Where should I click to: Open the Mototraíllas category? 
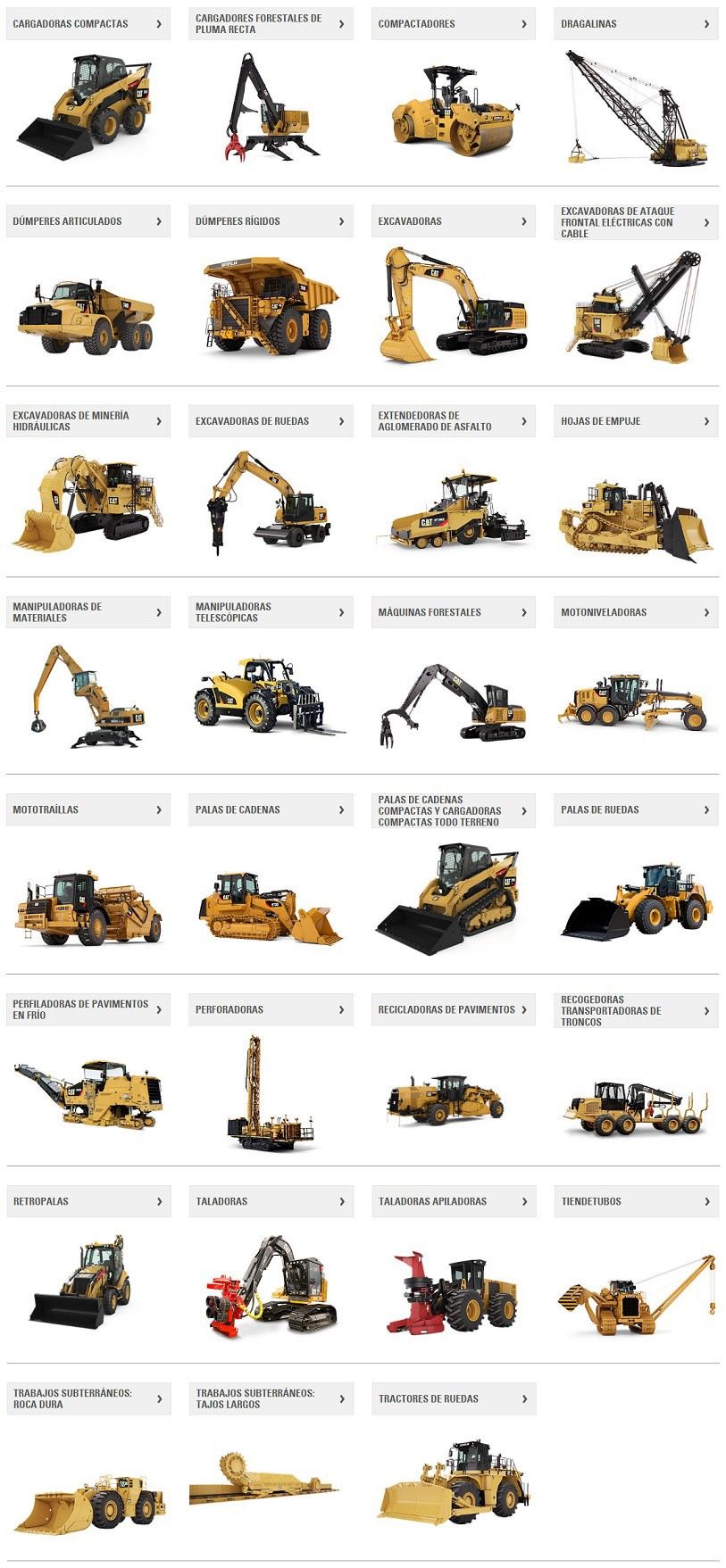88,810
